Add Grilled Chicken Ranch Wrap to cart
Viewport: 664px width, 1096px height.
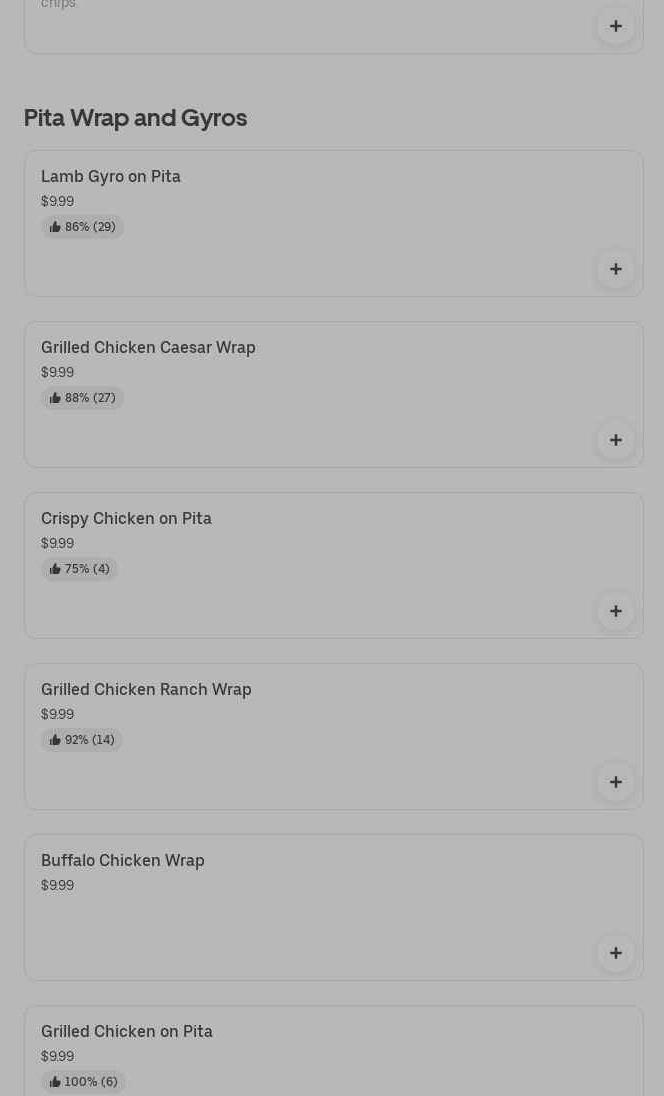615,782
